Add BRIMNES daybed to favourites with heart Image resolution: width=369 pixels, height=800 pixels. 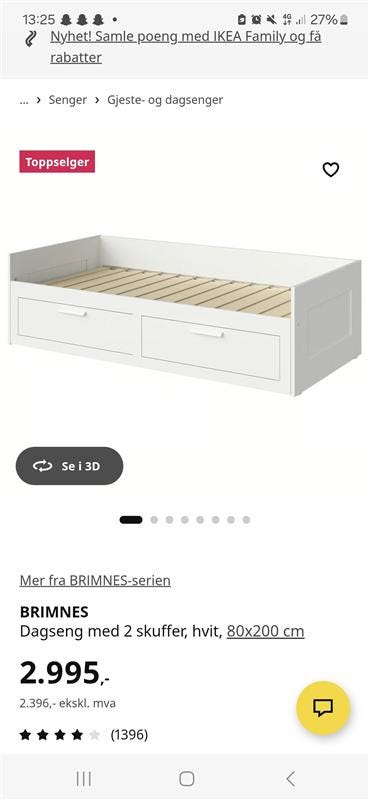click(331, 169)
